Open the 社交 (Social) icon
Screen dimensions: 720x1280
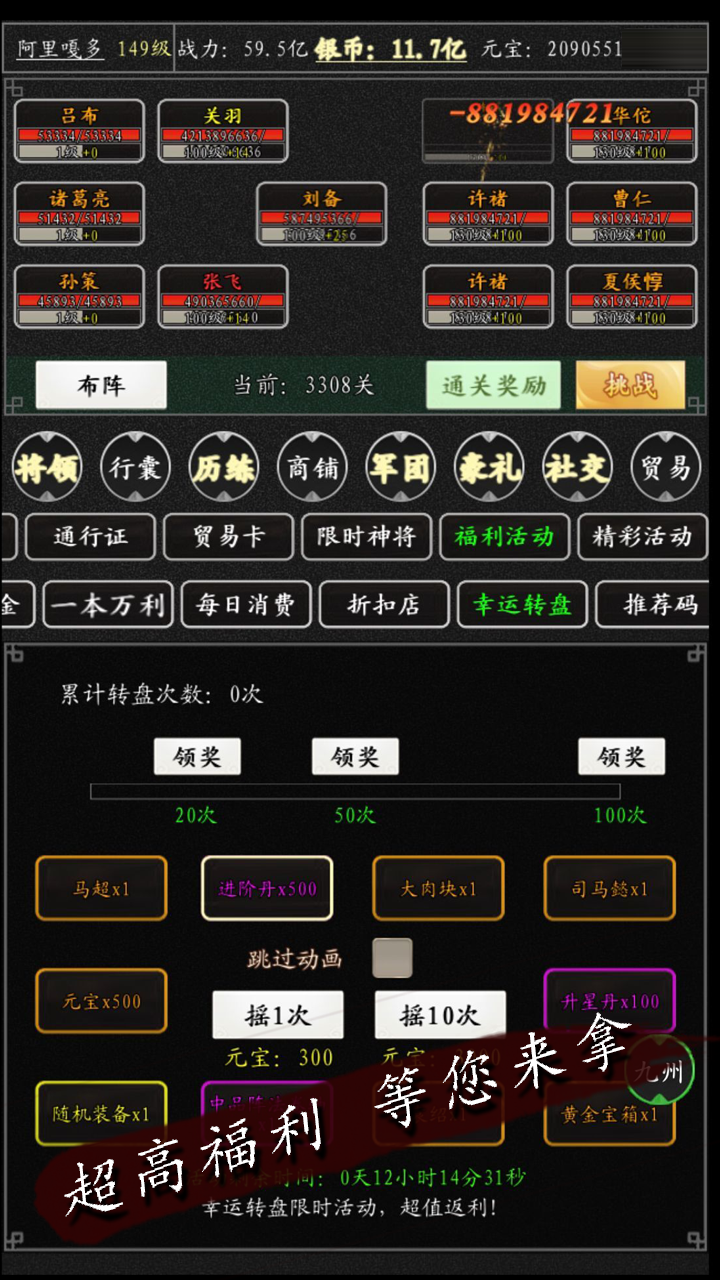pyautogui.click(x=576, y=467)
